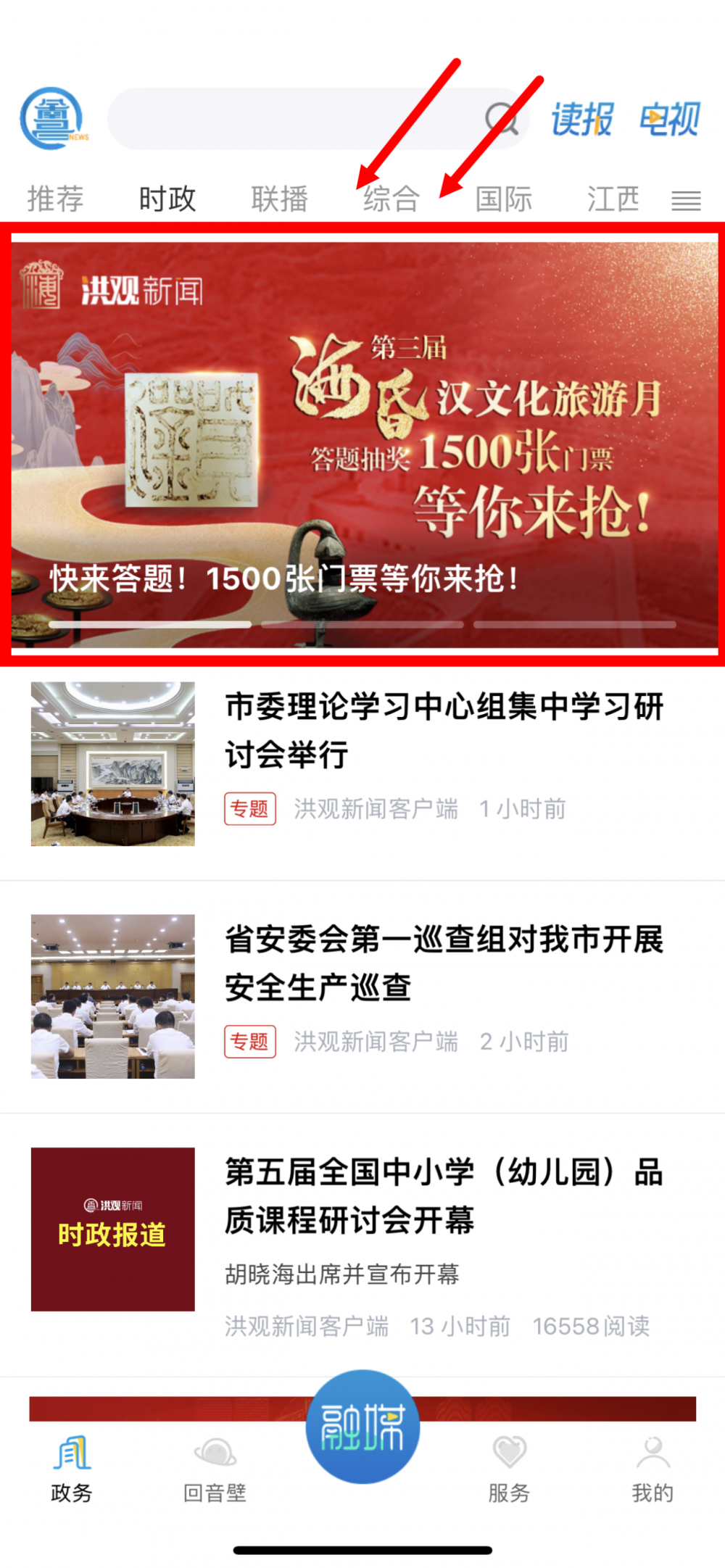Switch to the 联播 tab
The width and height of the screenshot is (725, 1568).
pos(280,199)
